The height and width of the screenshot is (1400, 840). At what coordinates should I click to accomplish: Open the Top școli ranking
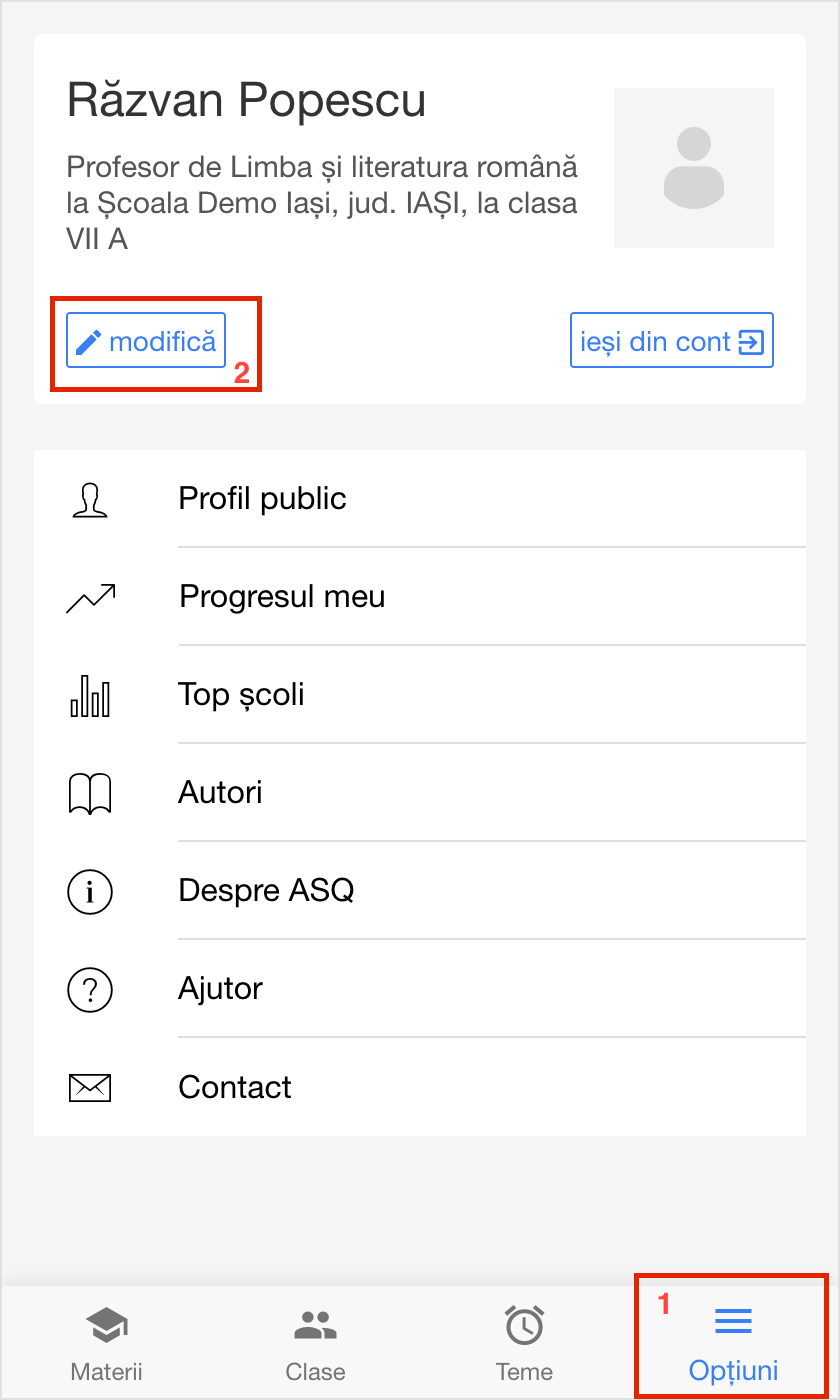(x=420, y=695)
